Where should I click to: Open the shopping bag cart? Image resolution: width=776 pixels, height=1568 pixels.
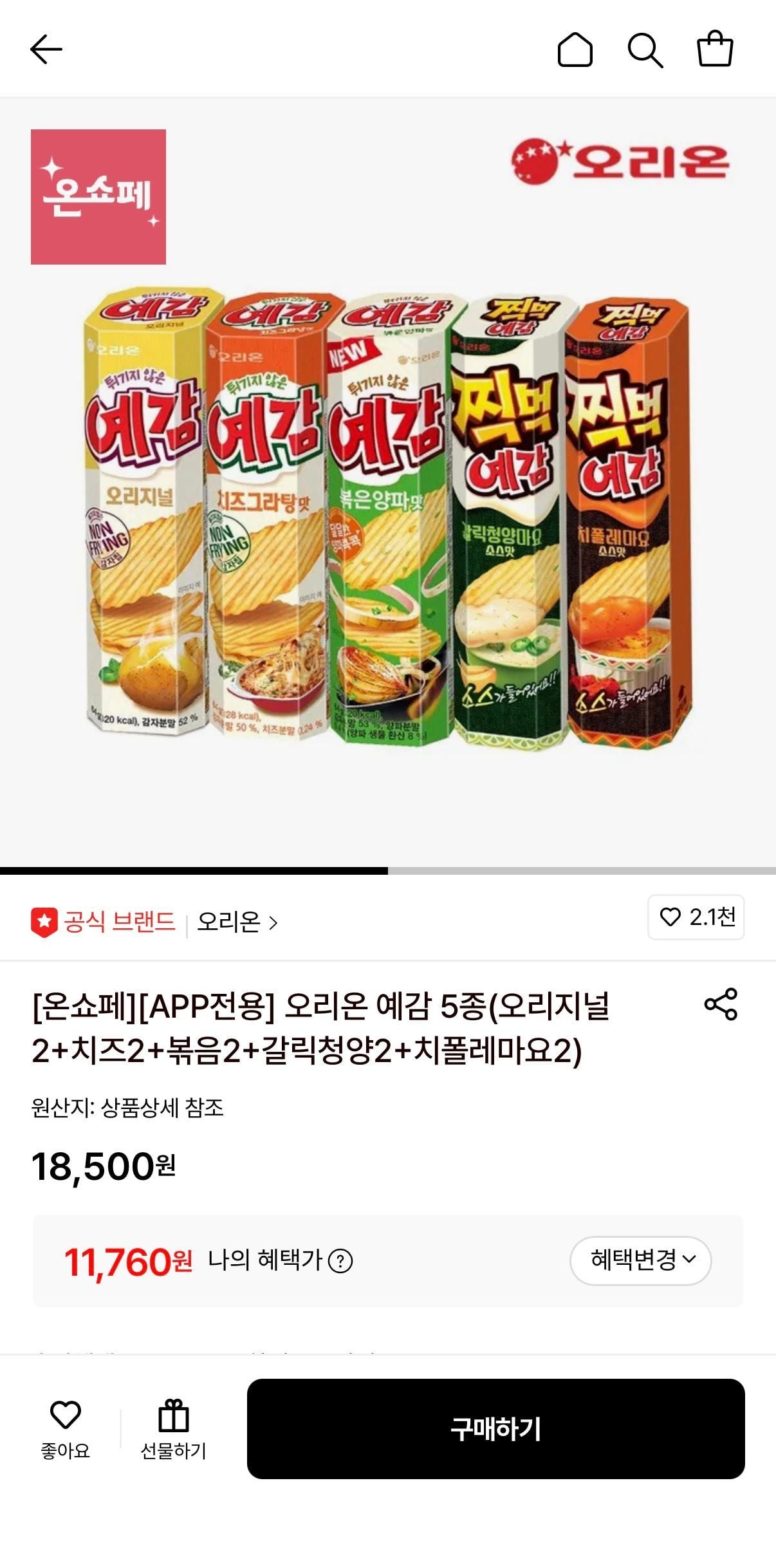click(x=715, y=50)
